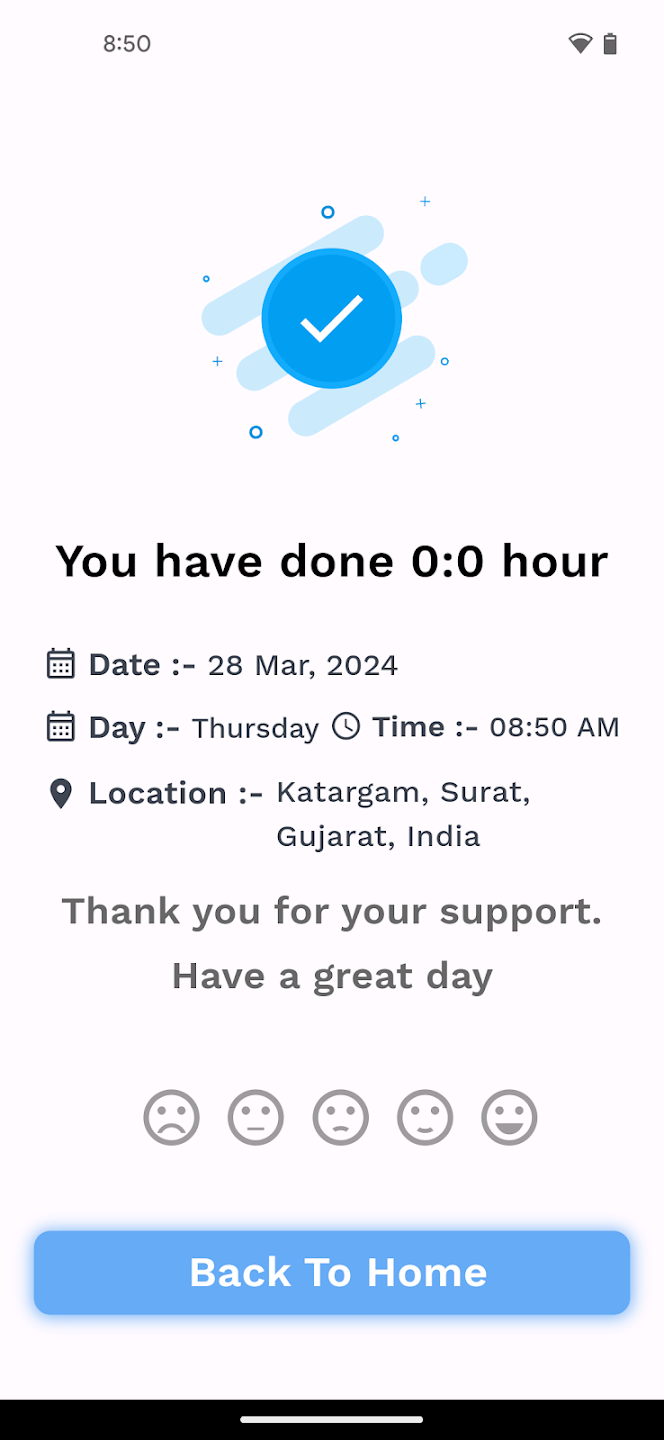Rate with the very sad frowning face
The image size is (664, 1440).
pos(172,1117)
